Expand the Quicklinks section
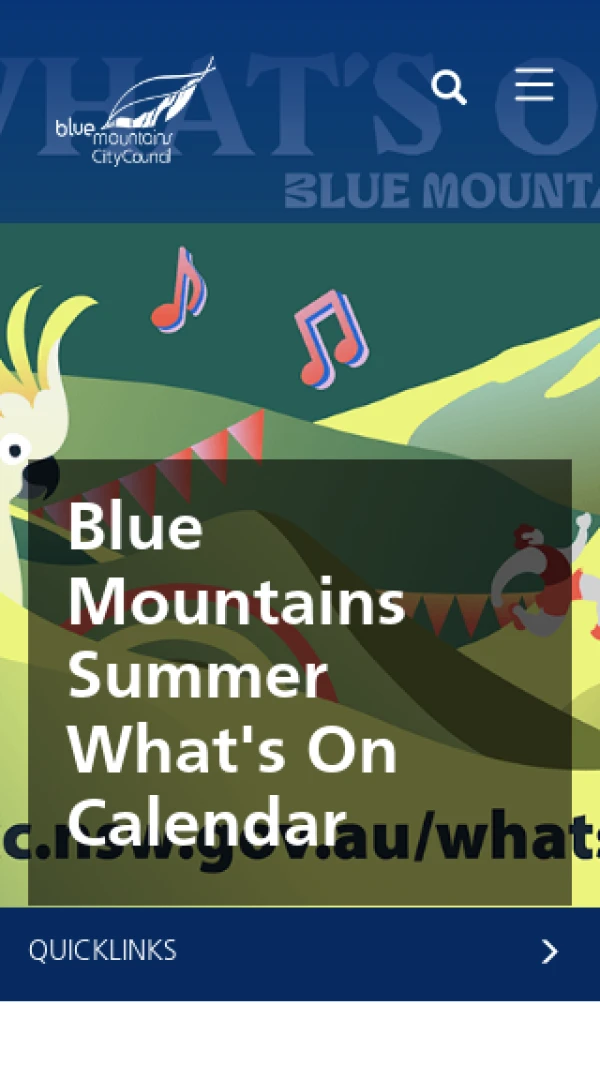Screen dimensions: 600x1065 300,952
